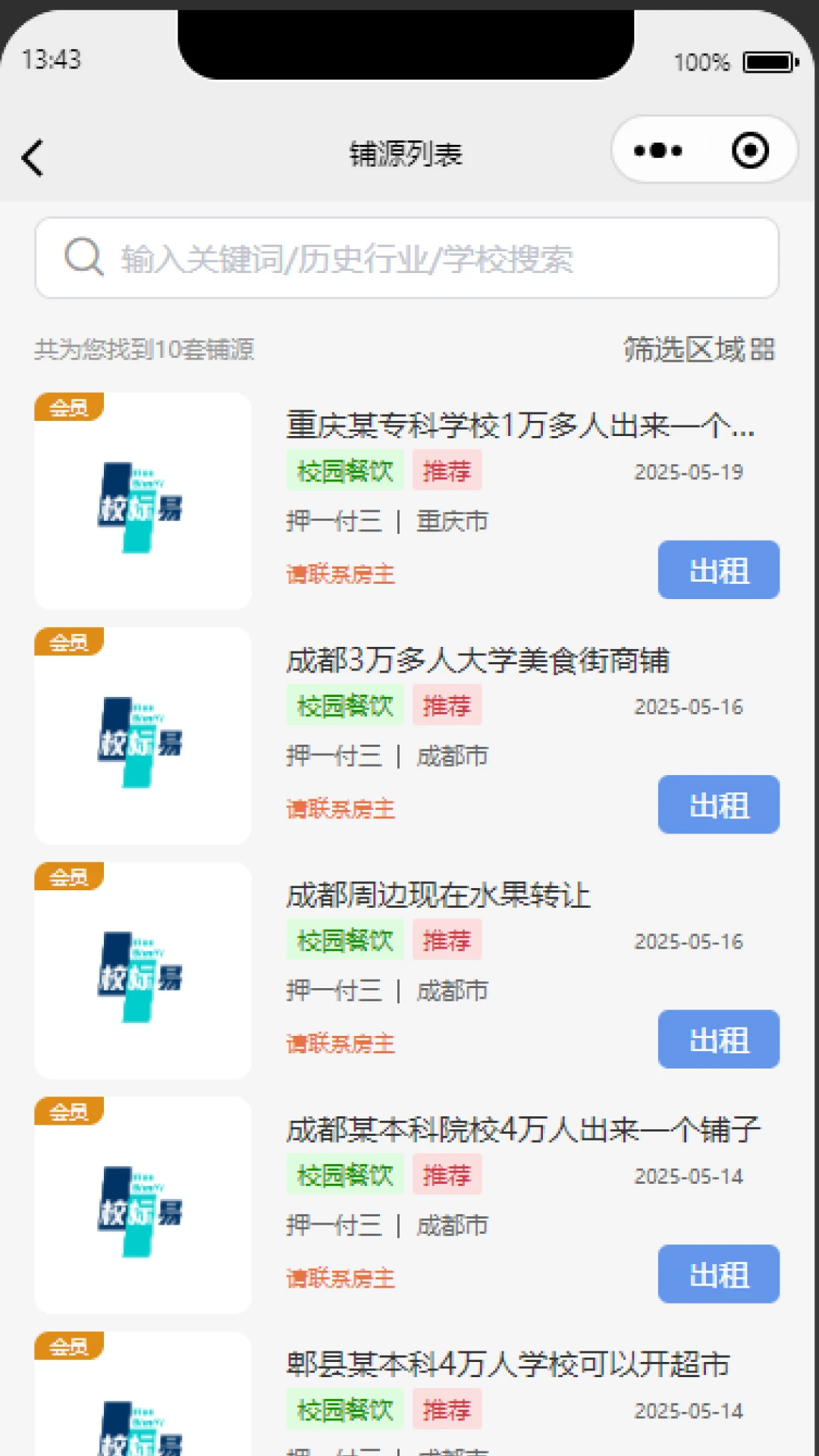Click the 校标易 logo thumbnail on the first listing
The width and height of the screenshot is (819, 1456).
tap(142, 500)
